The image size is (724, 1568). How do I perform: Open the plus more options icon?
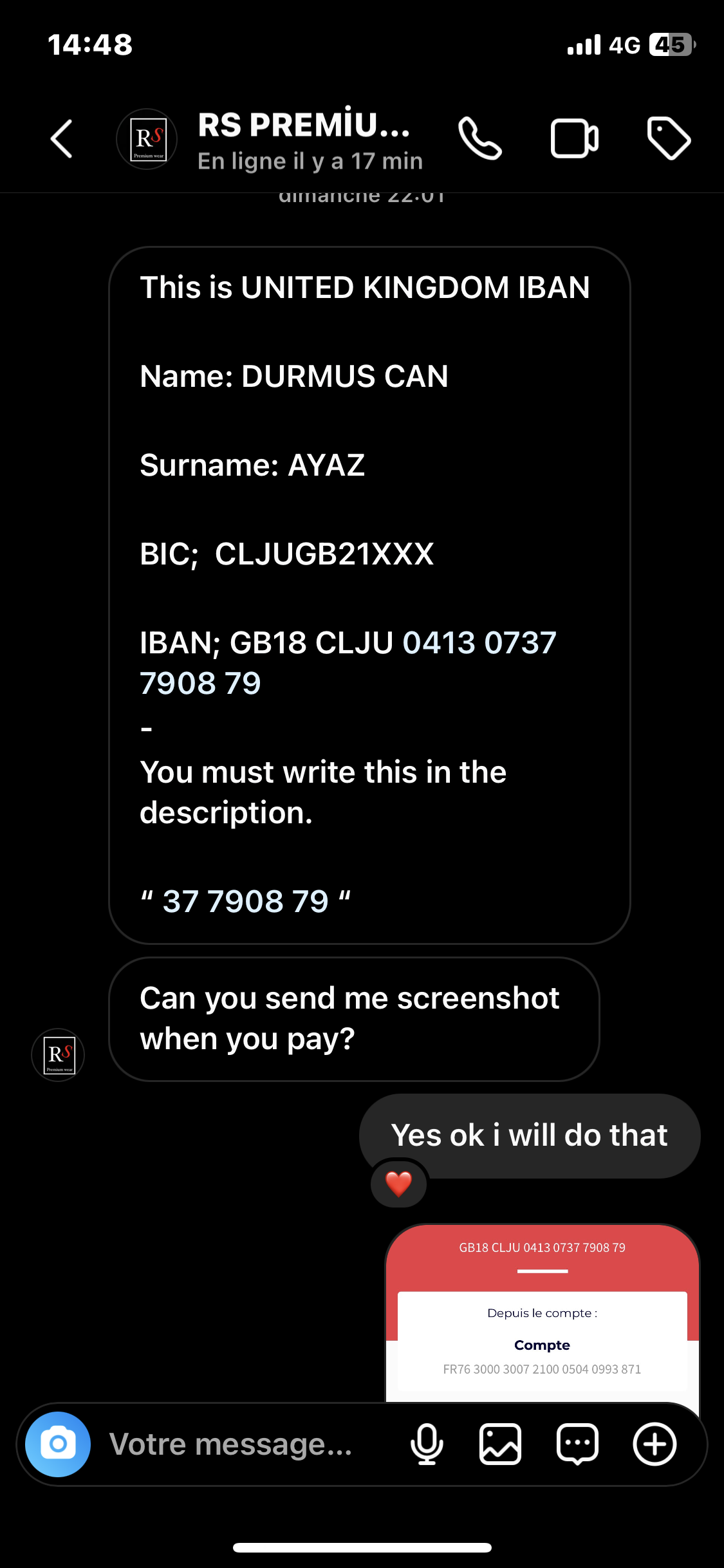click(654, 1444)
